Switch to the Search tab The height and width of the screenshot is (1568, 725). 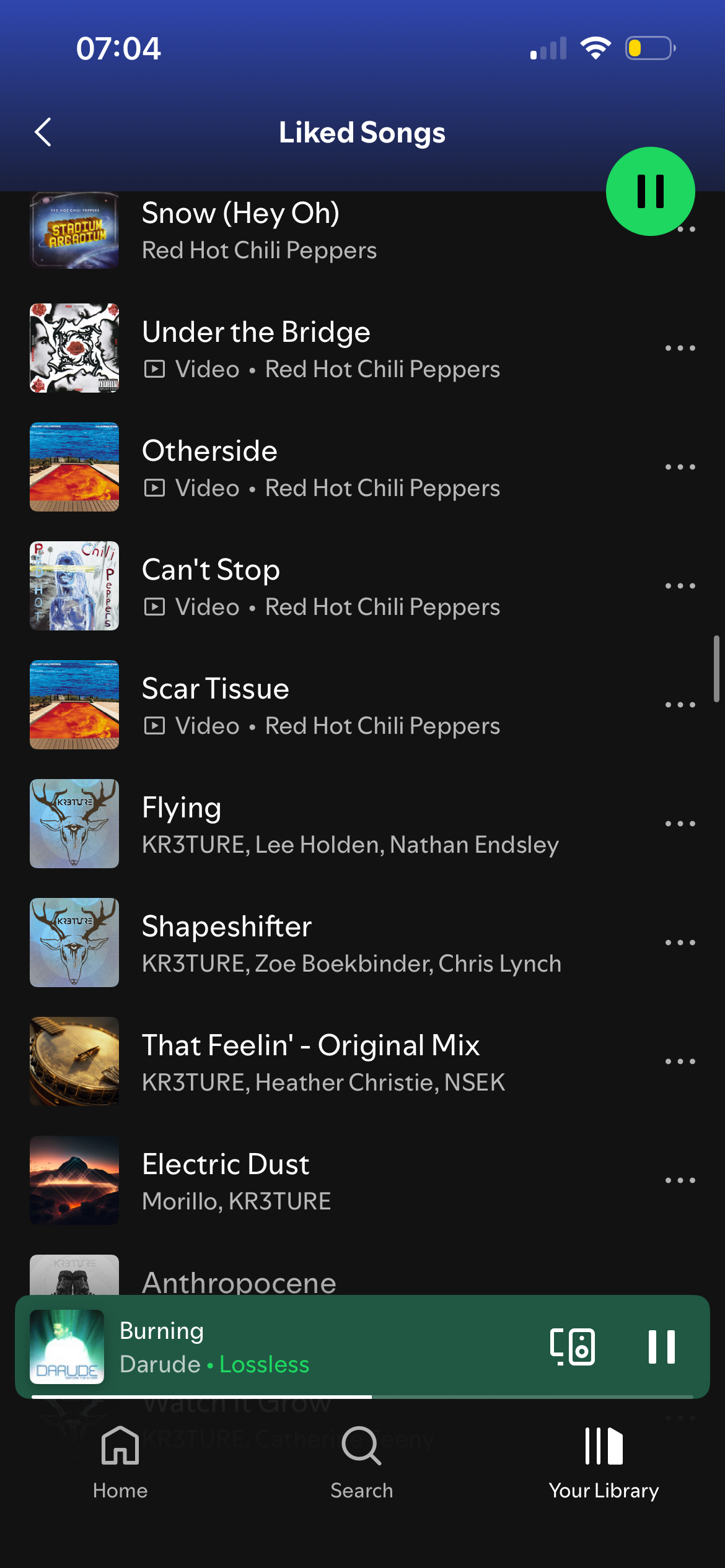pyautogui.click(x=362, y=1462)
